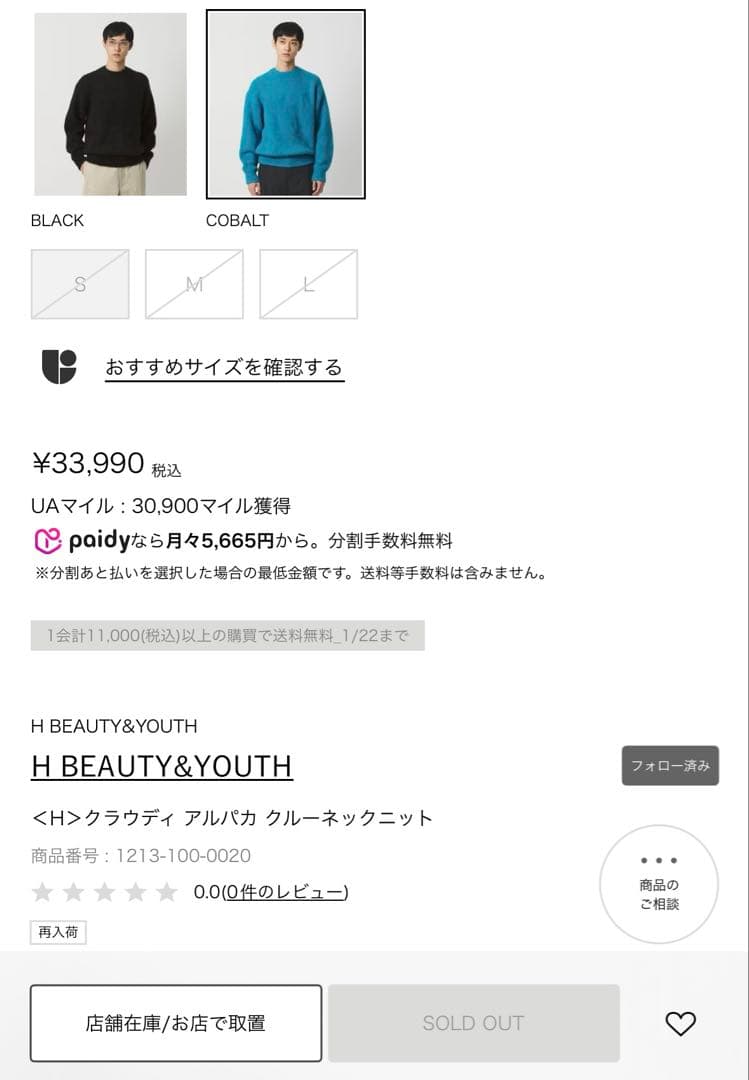749x1080 pixels.
Task: Choose size M
Action: coord(194,284)
